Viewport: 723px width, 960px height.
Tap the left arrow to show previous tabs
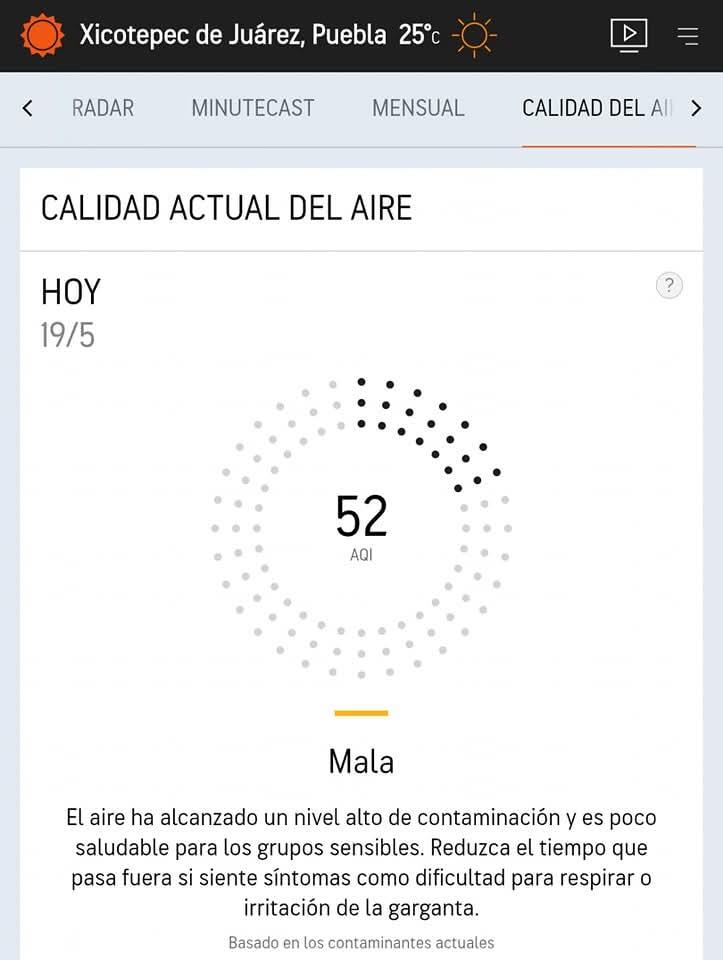27,108
